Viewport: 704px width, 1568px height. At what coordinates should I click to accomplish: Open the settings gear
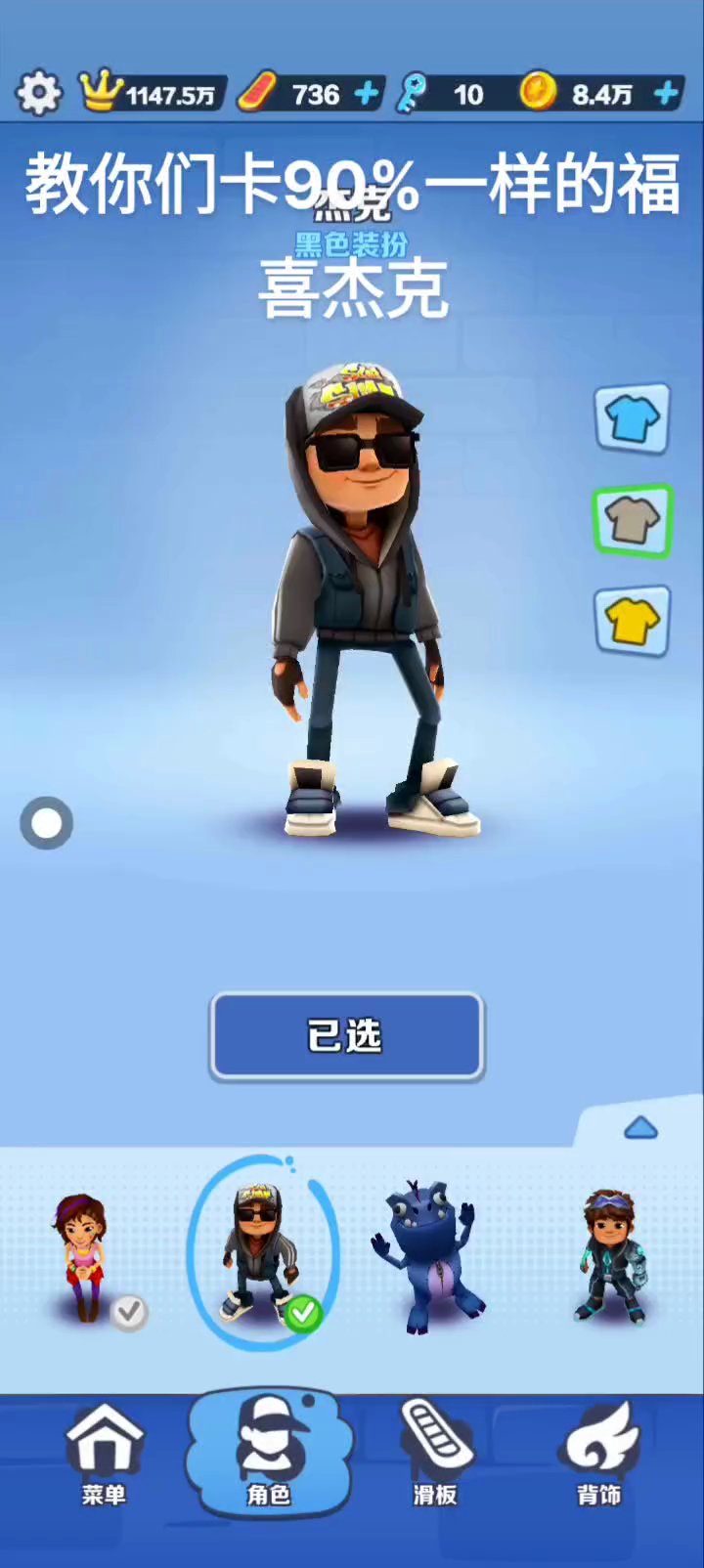pyautogui.click(x=38, y=94)
